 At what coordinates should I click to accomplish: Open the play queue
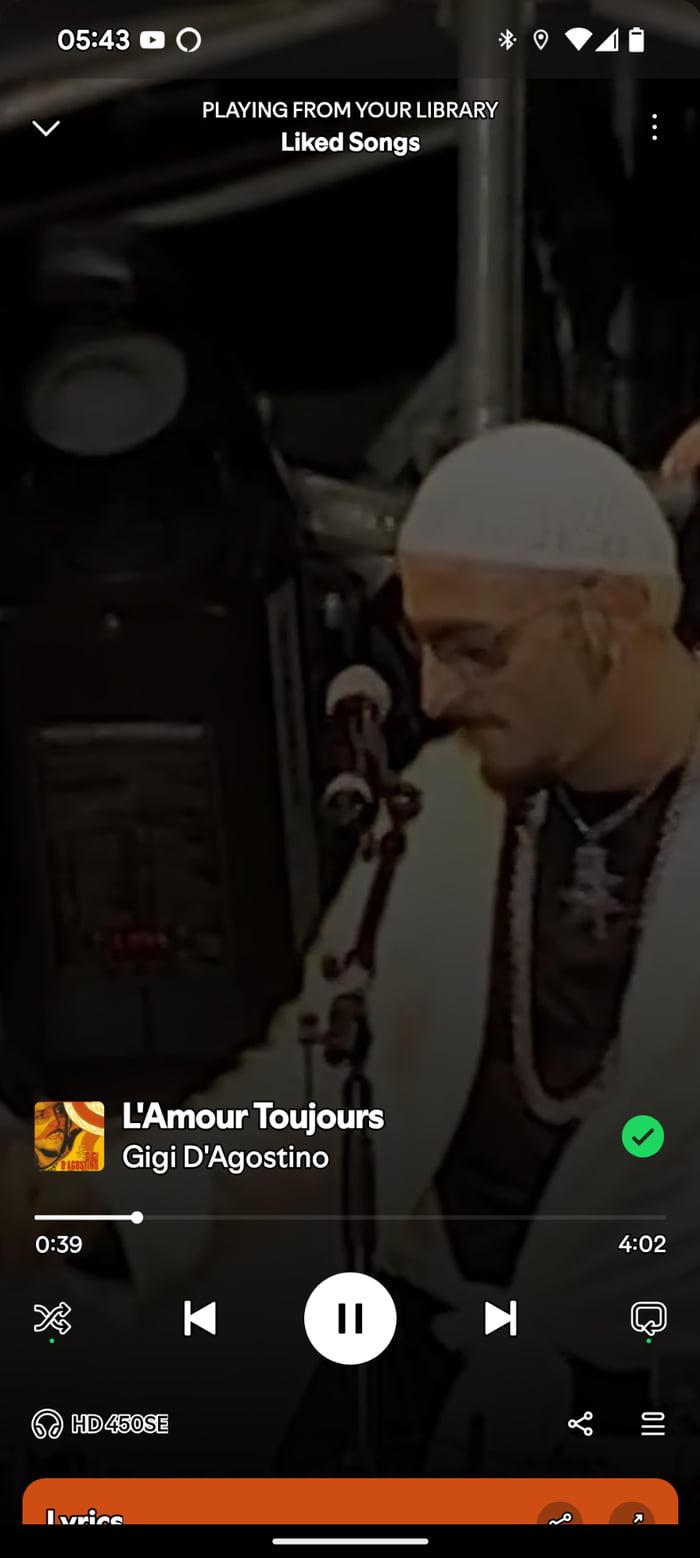point(653,1424)
